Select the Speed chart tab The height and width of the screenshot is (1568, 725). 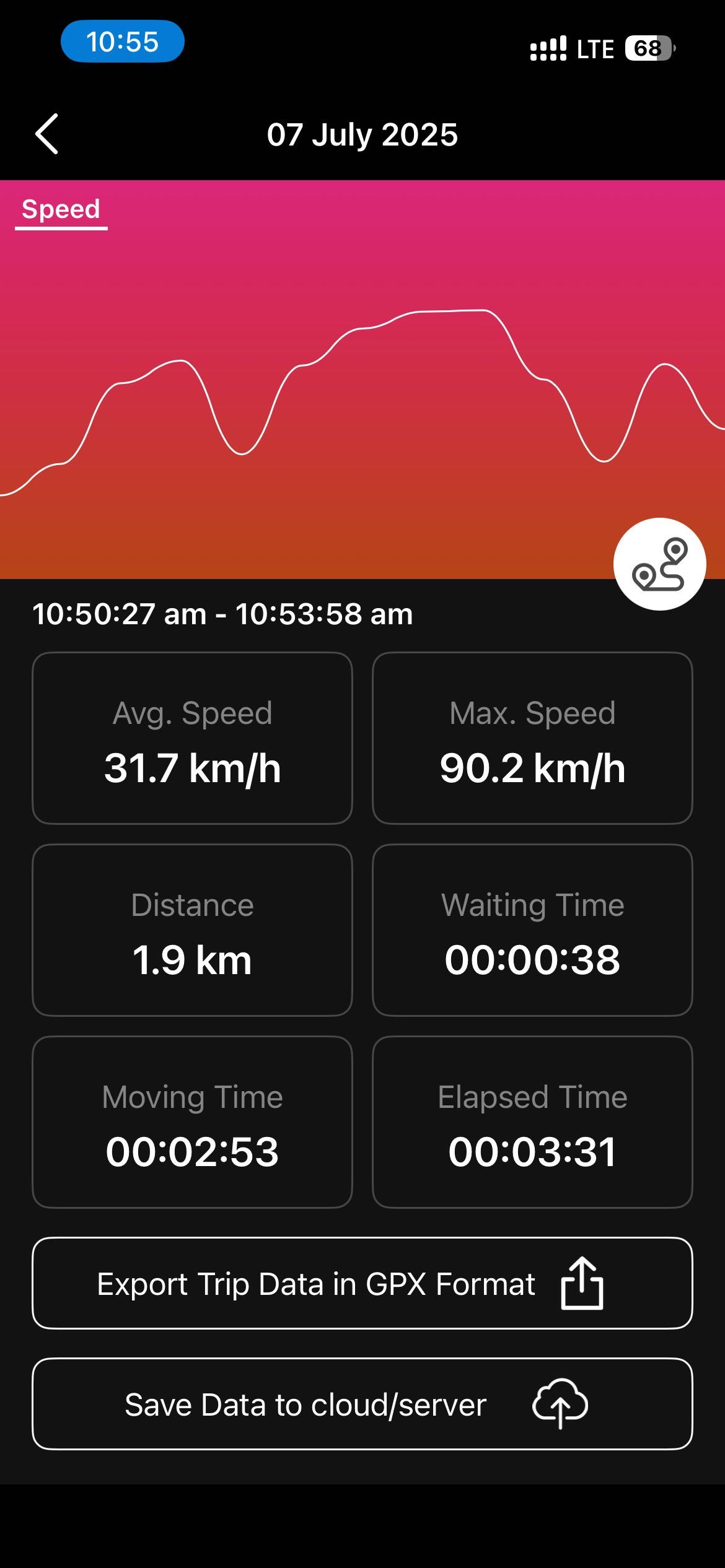61,210
